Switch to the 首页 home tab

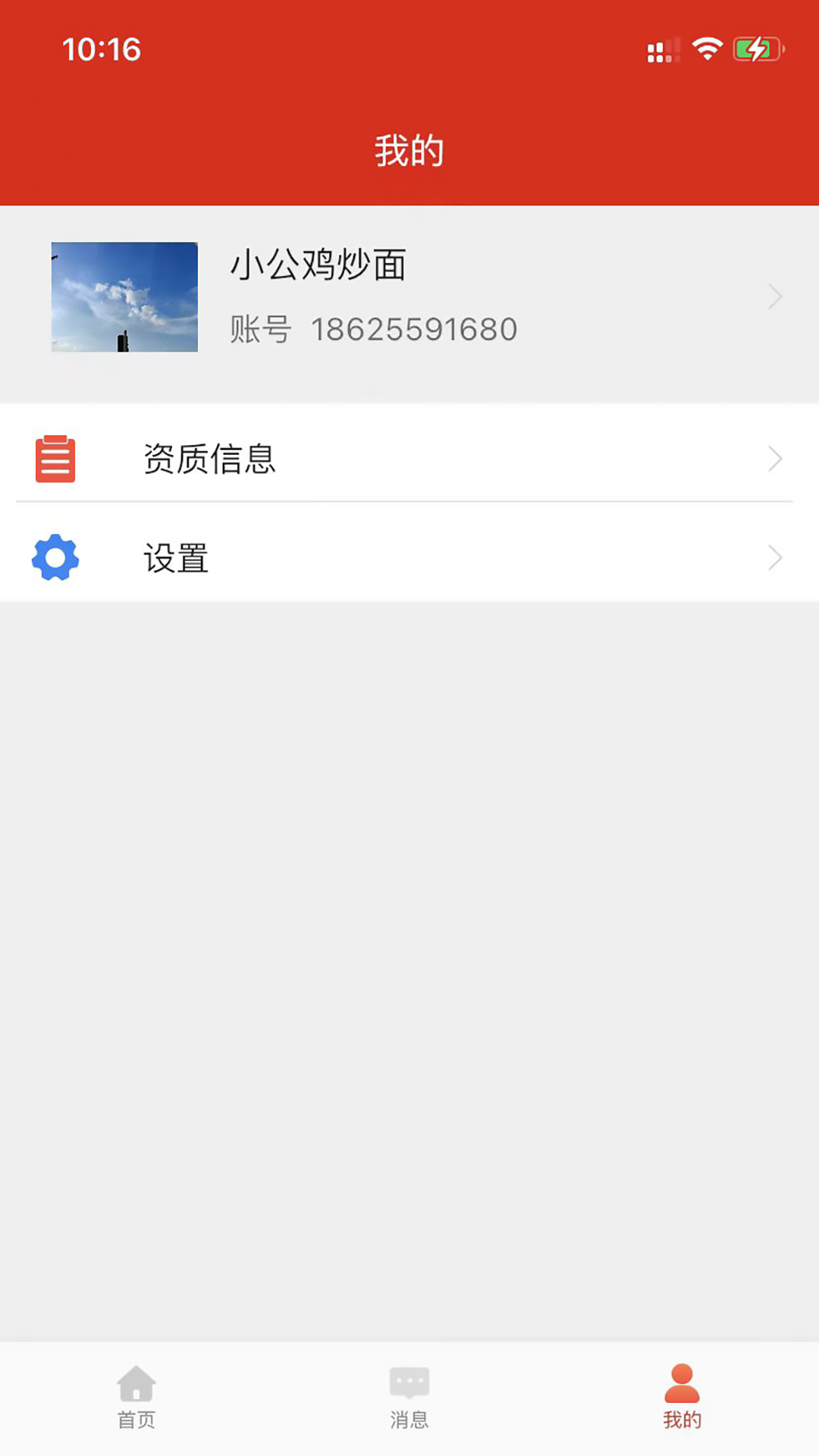[136, 1397]
